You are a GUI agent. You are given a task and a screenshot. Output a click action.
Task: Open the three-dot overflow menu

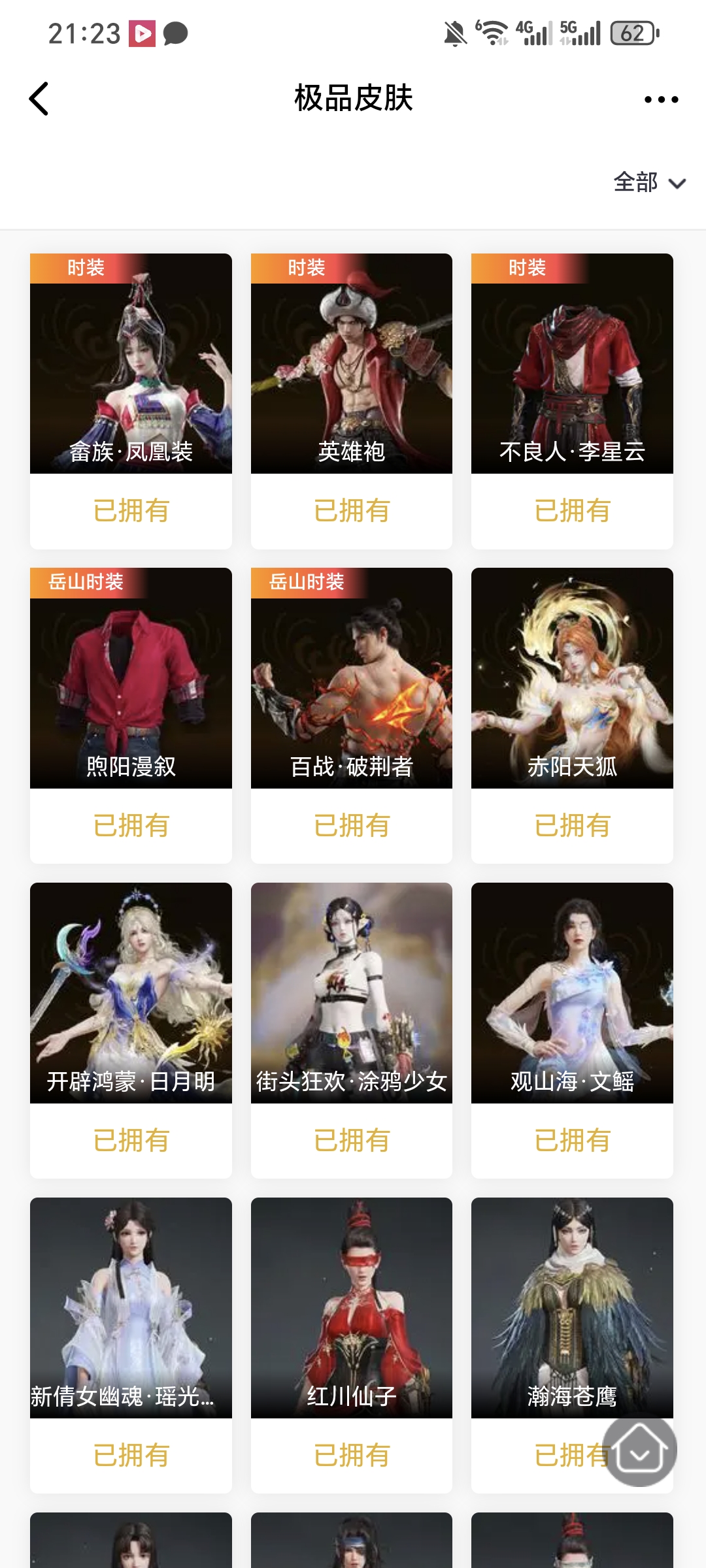661,99
